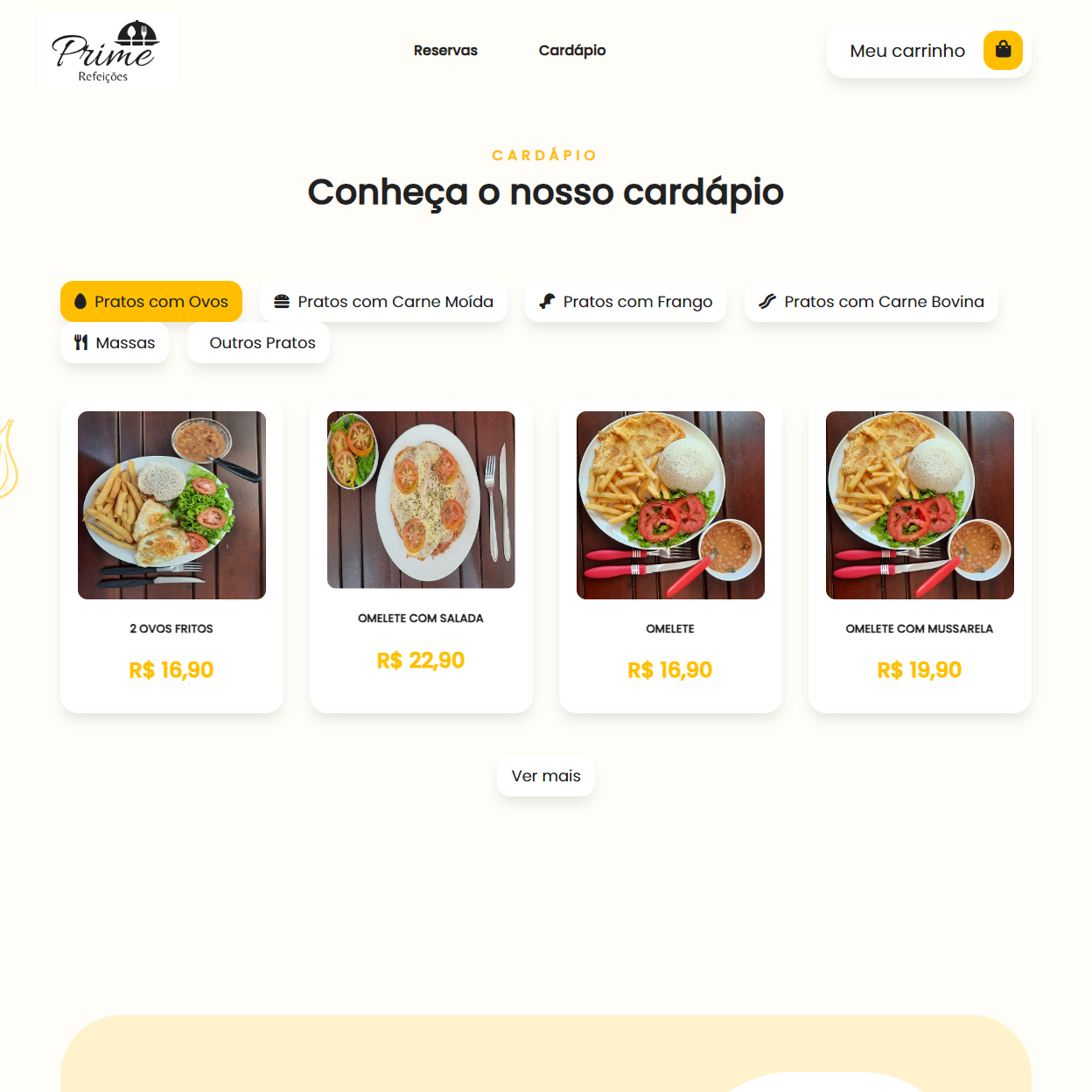Open the Omelete com Salada card
The height and width of the screenshot is (1092, 1092).
[421, 555]
